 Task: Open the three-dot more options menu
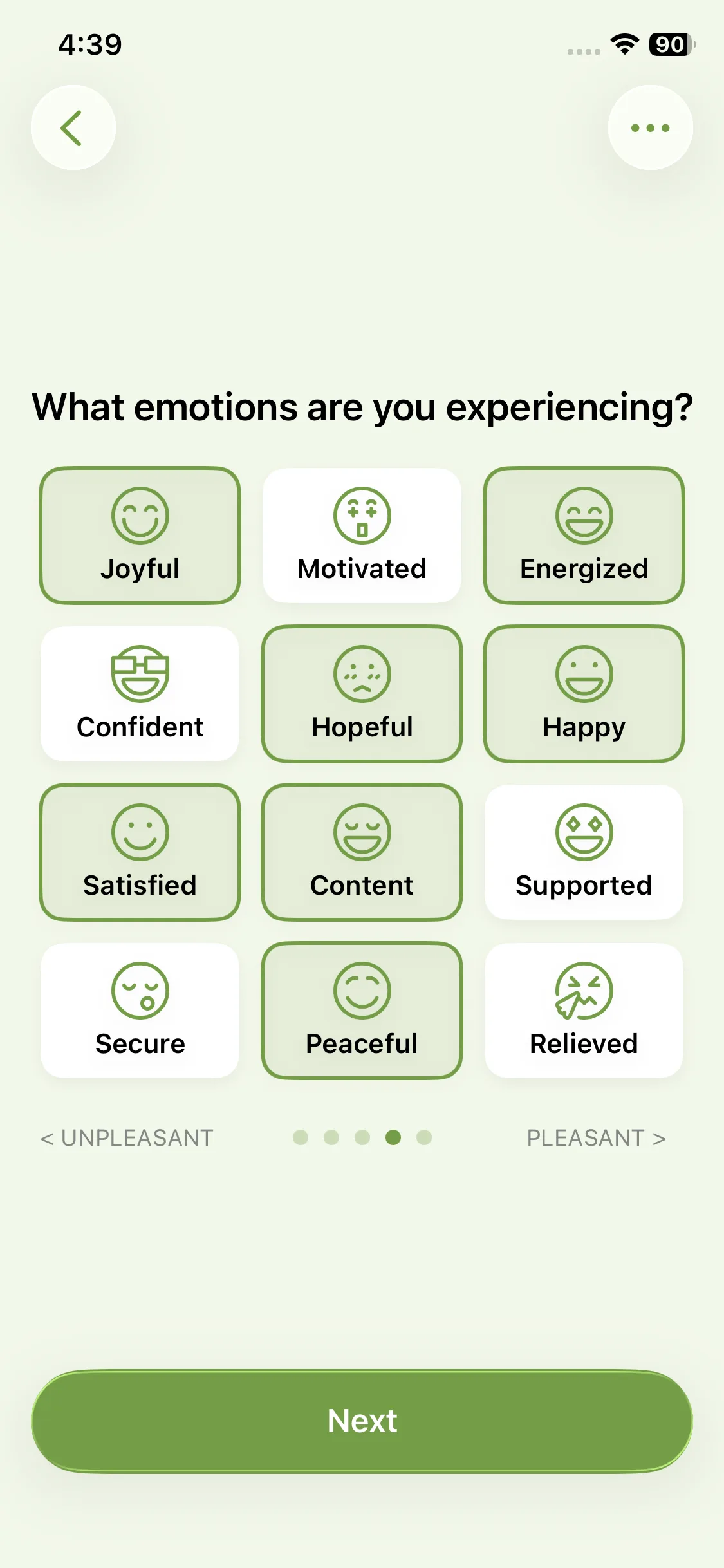coord(650,127)
